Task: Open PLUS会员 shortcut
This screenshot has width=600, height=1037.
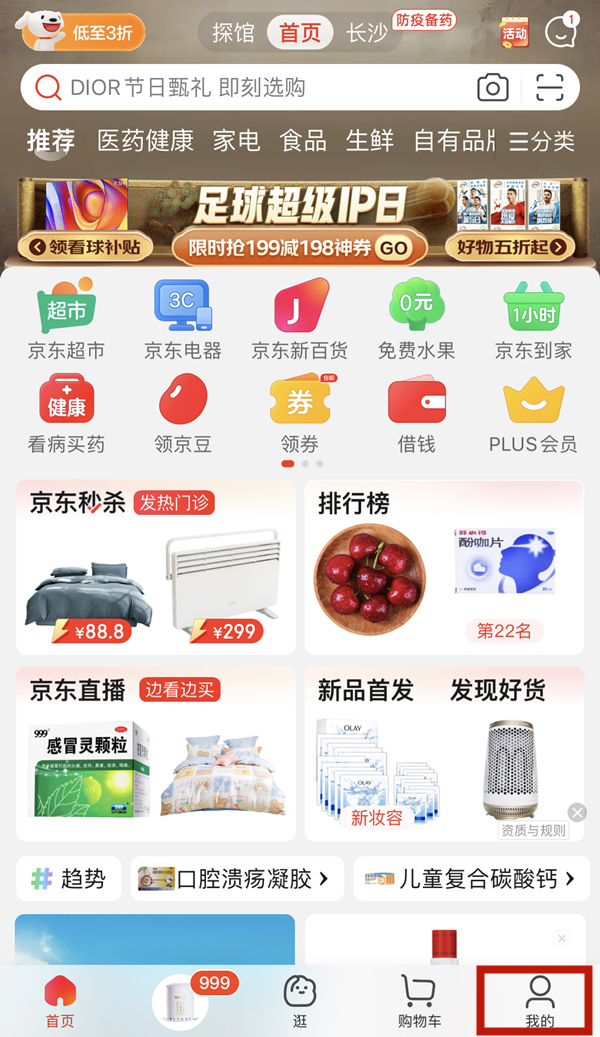Action: [533, 414]
